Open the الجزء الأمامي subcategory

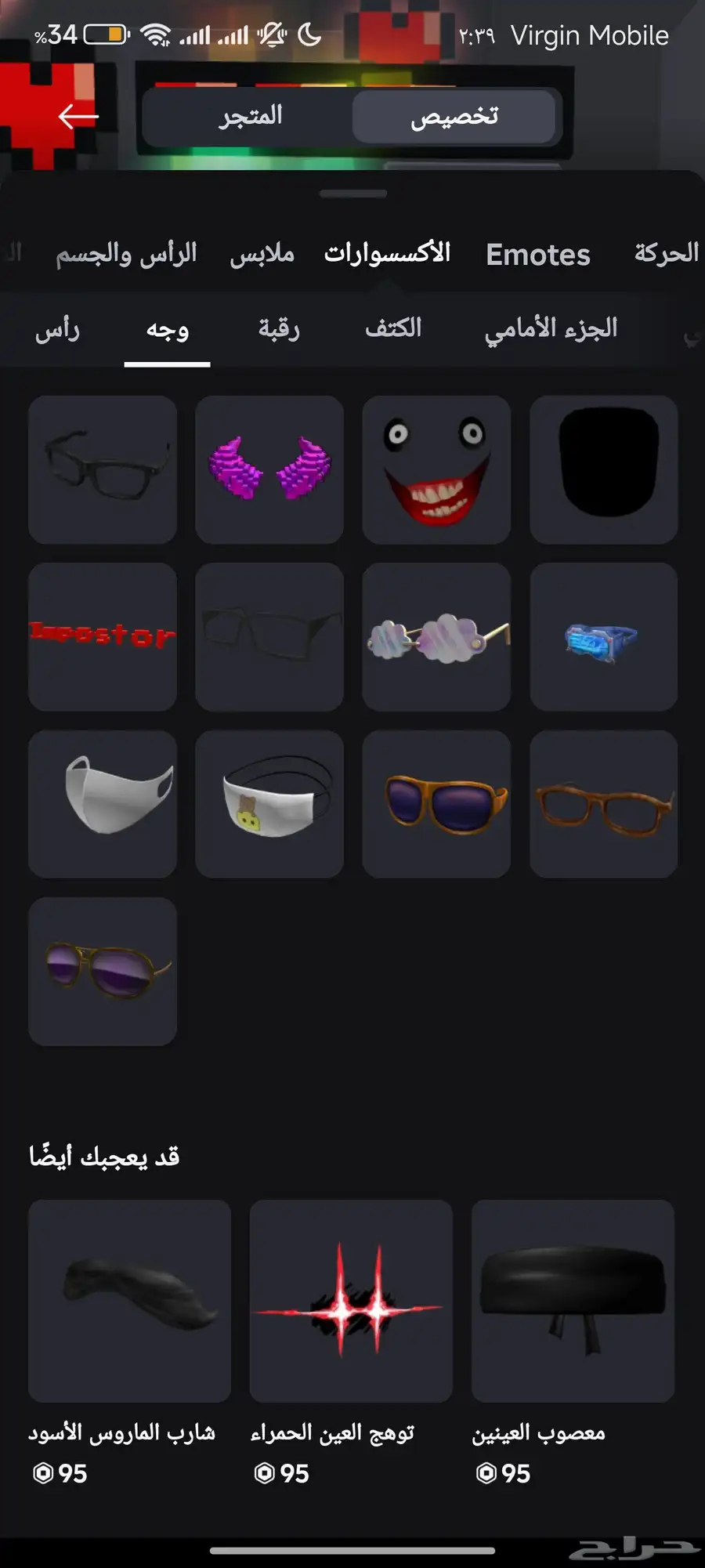click(x=551, y=328)
